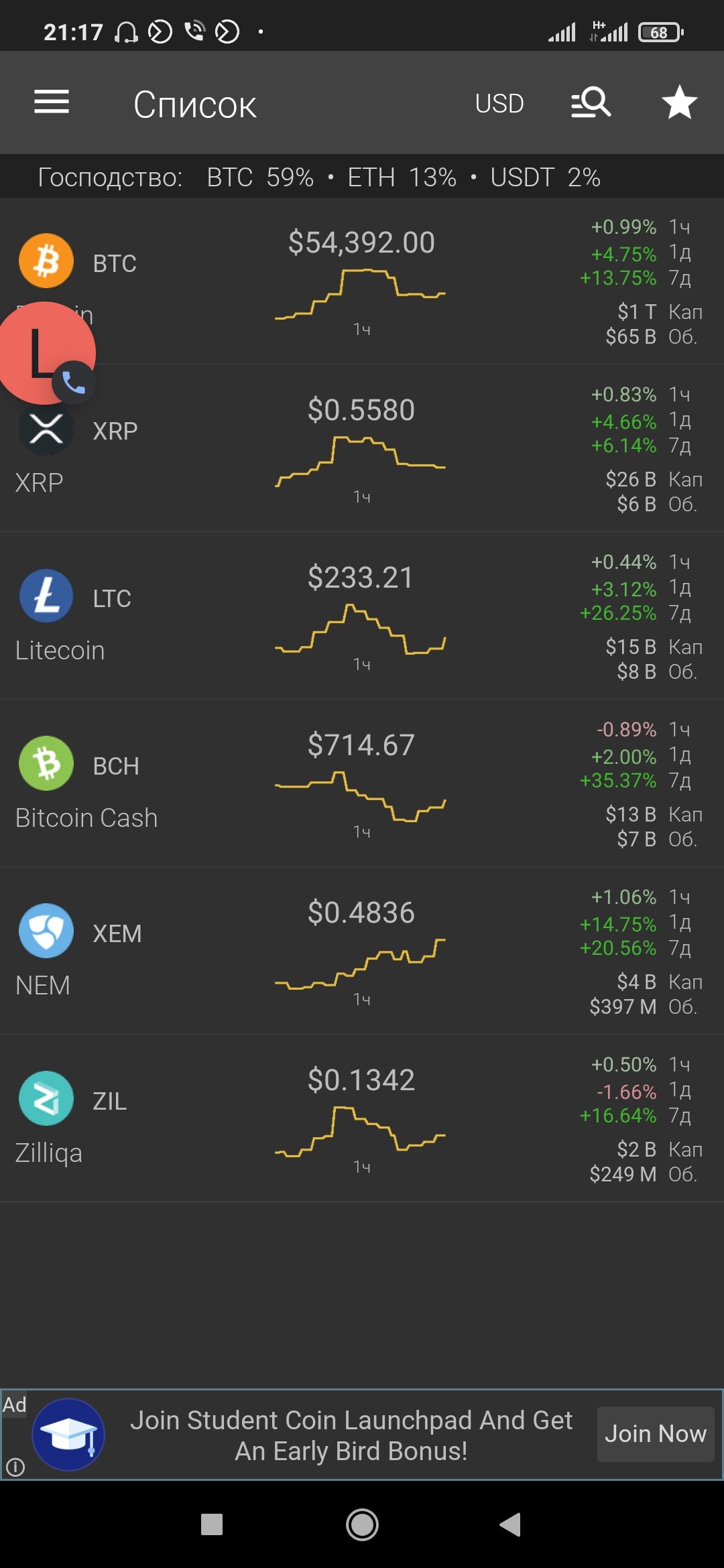724x1568 pixels.
Task: Open favorites with the star icon
Action: point(680,103)
